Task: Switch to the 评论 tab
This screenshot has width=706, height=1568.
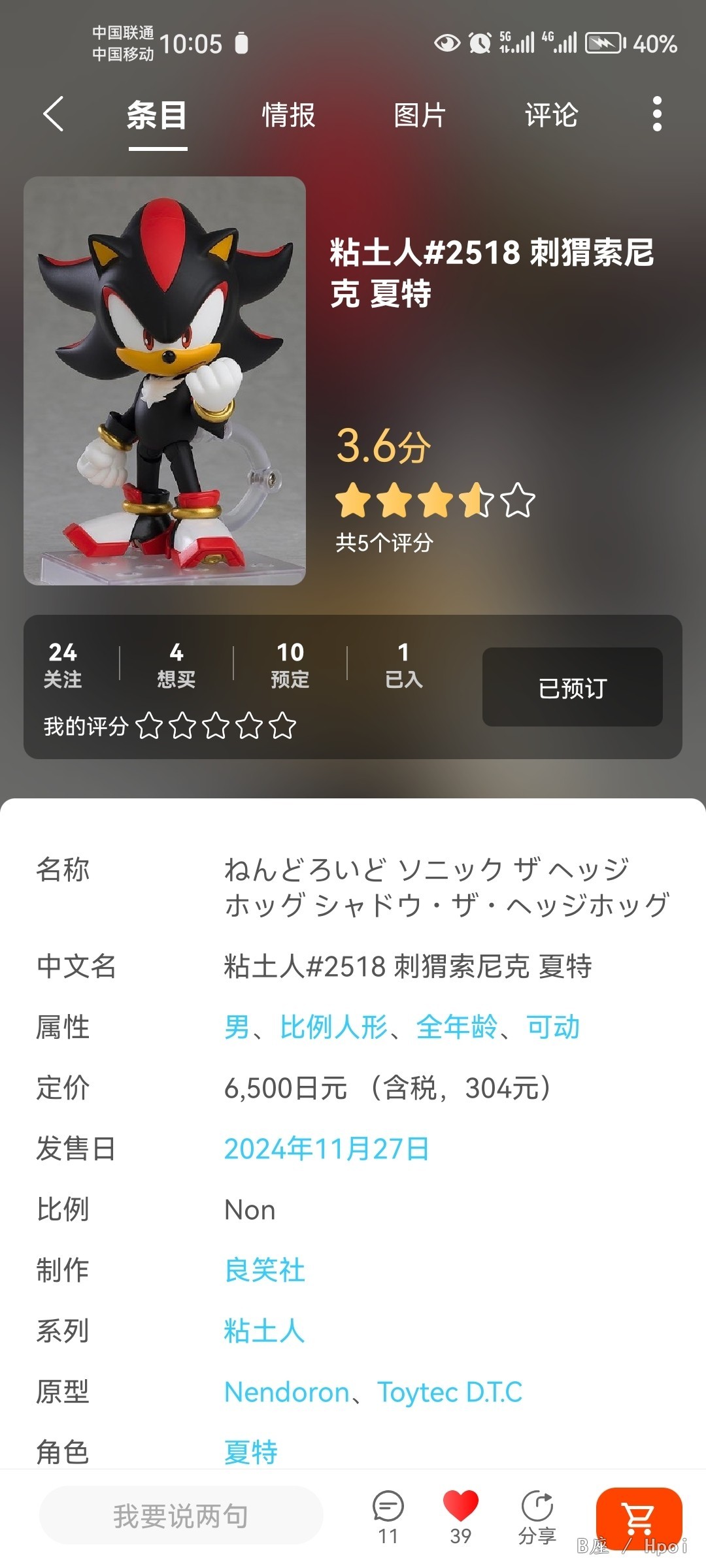Action: click(551, 115)
